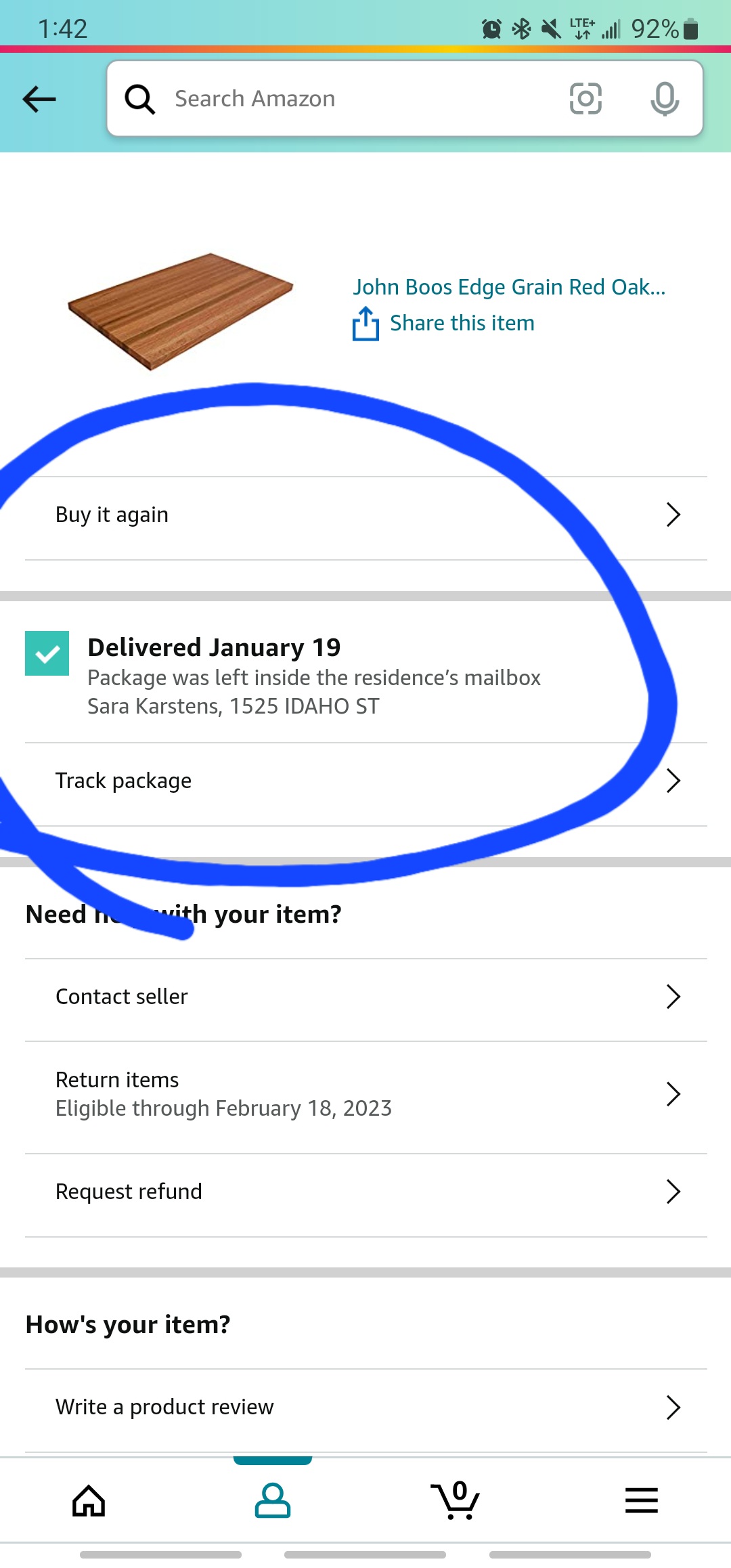Image resolution: width=731 pixels, height=1568 pixels.
Task: Open the camera lens search icon
Action: point(585,99)
